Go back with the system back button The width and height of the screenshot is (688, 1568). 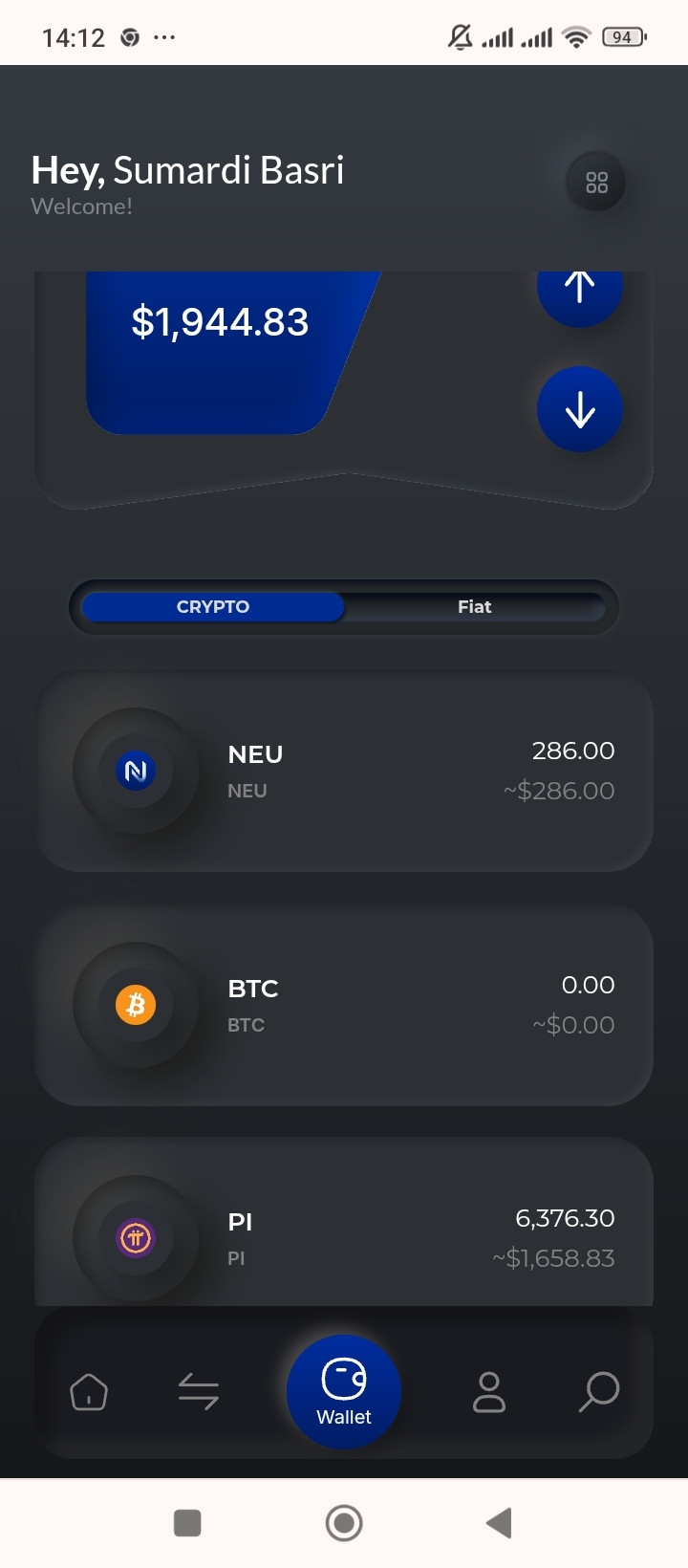pyautogui.click(x=499, y=1522)
